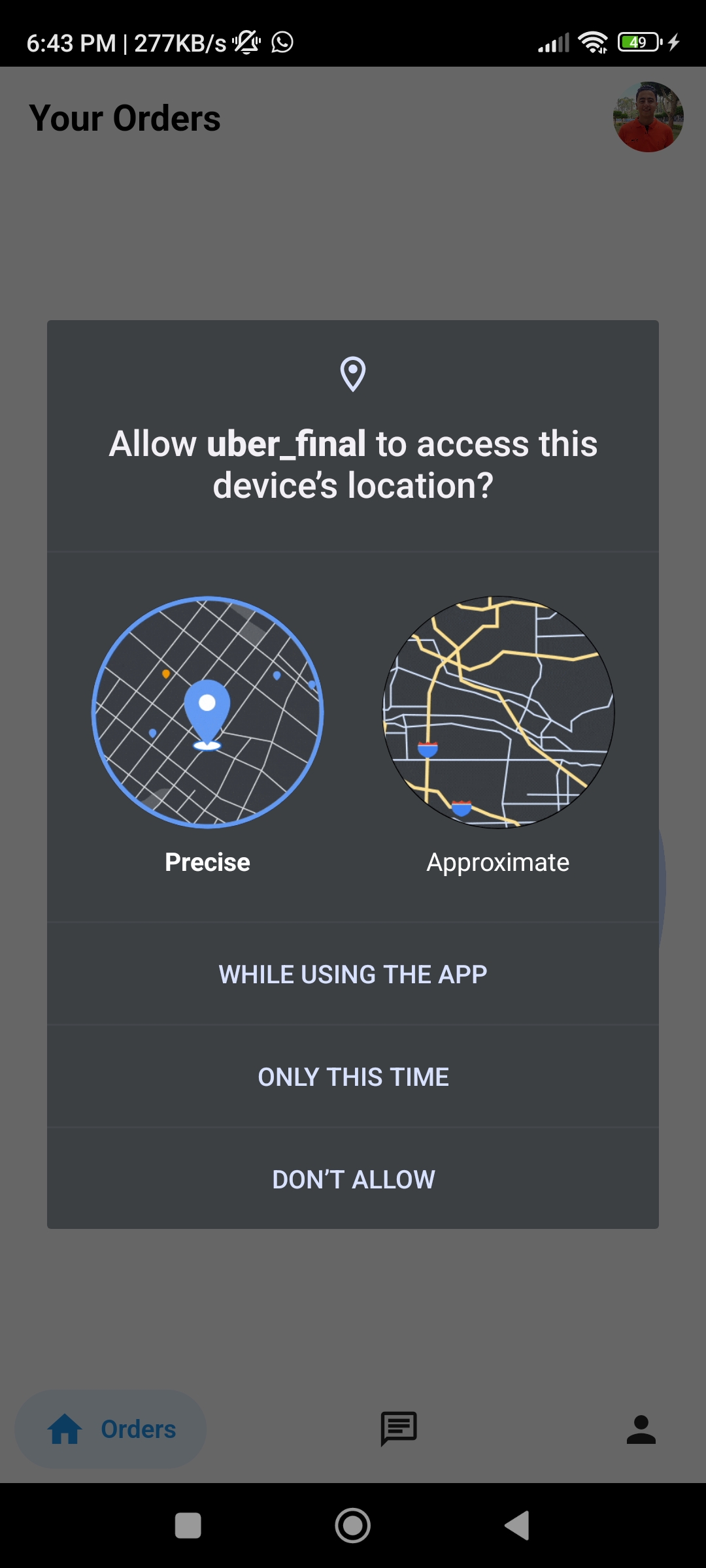The height and width of the screenshot is (1568, 706).
Task: Click the Wi-Fi icon in the status bar
Action: coord(592,41)
